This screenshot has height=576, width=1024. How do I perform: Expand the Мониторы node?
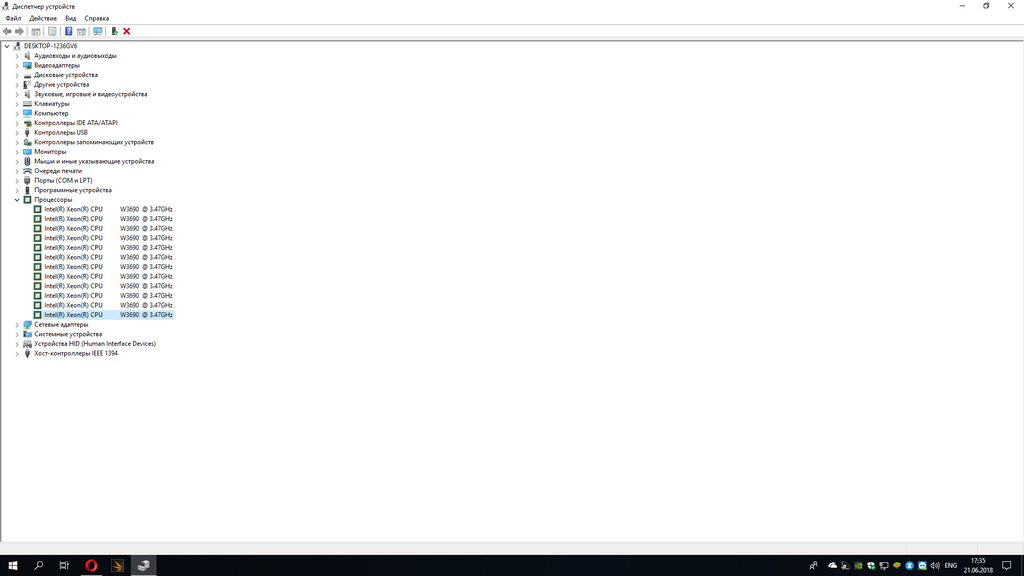coord(17,152)
